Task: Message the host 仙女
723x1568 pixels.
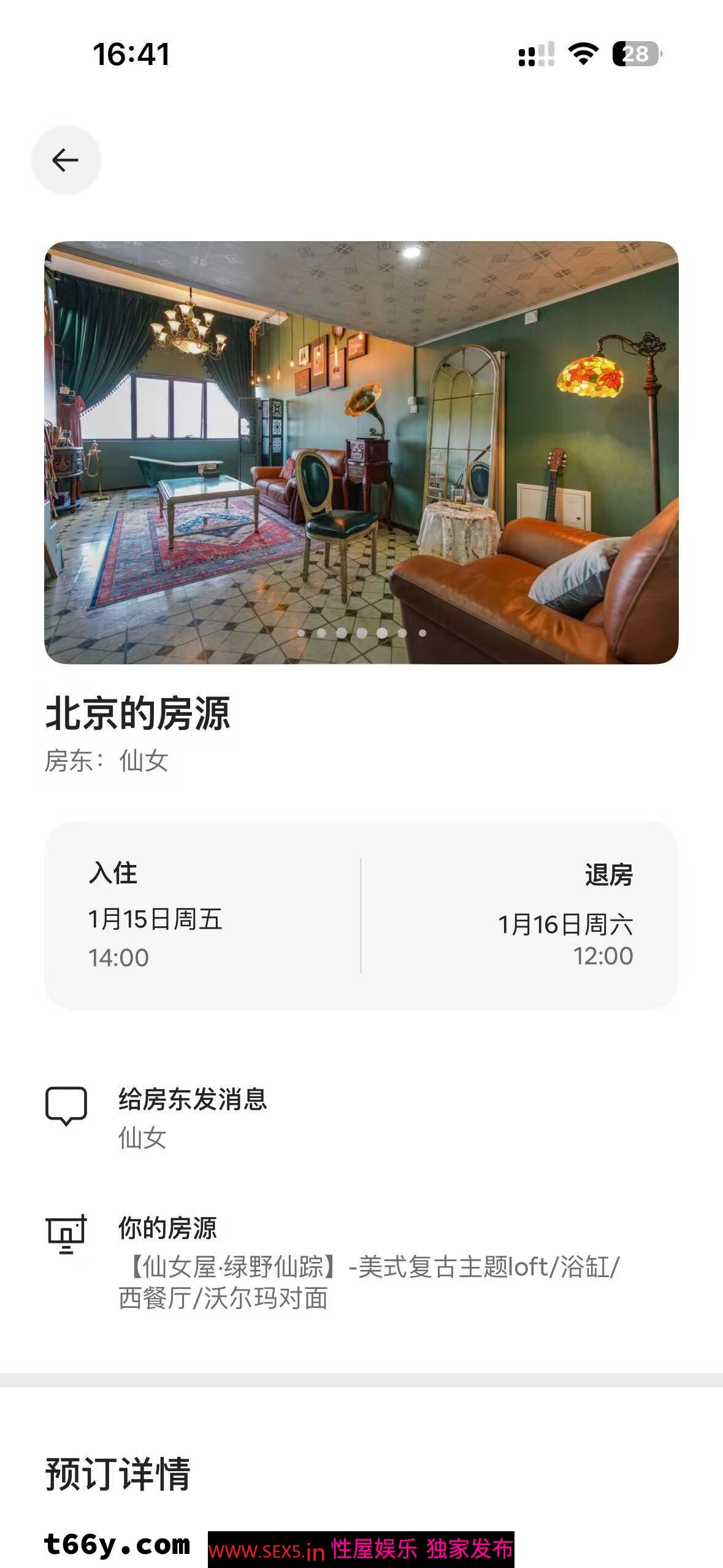Action: (x=193, y=1117)
